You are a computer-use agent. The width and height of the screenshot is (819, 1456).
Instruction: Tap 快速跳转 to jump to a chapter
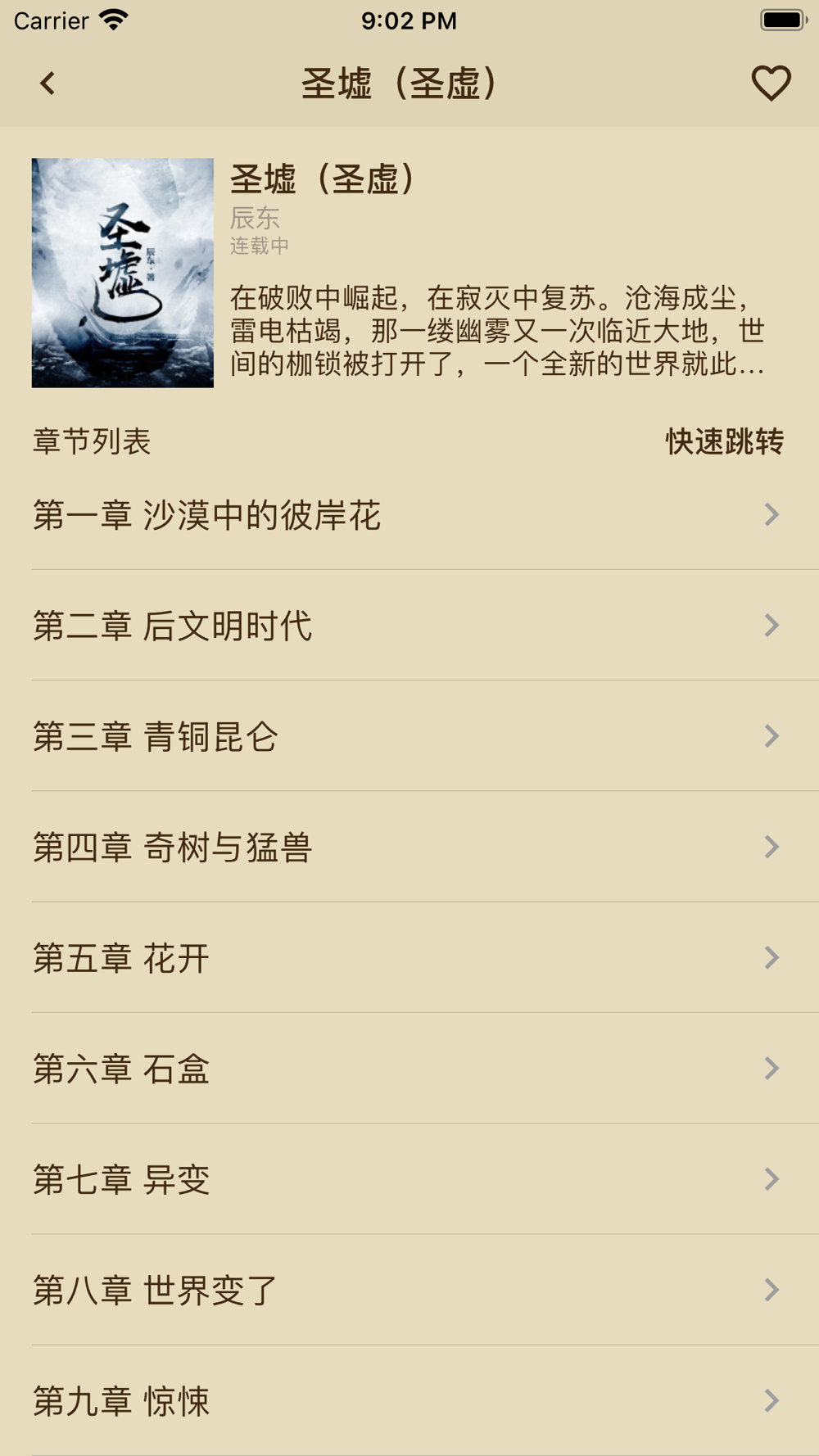724,441
